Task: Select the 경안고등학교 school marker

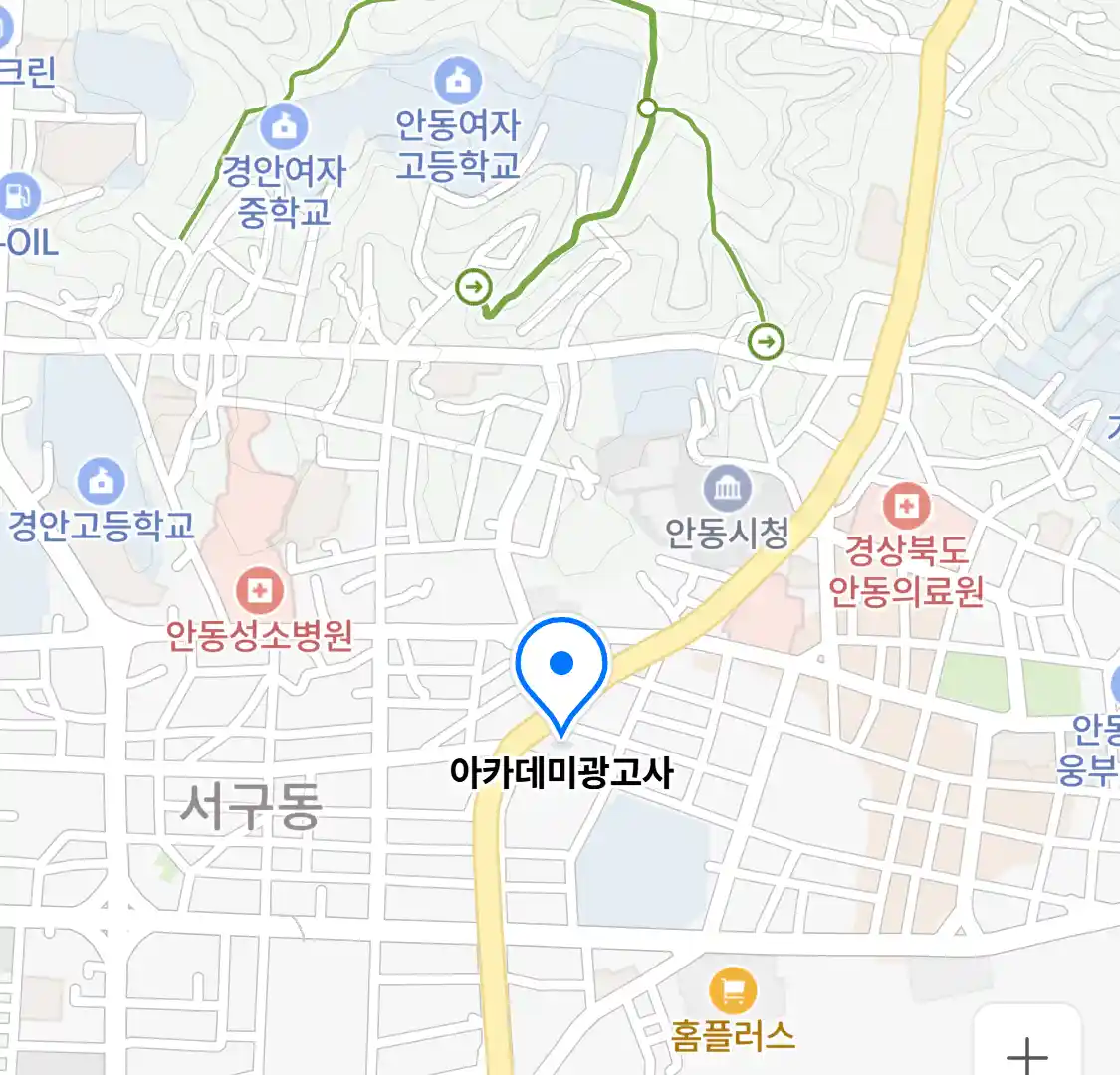Action: point(101,482)
